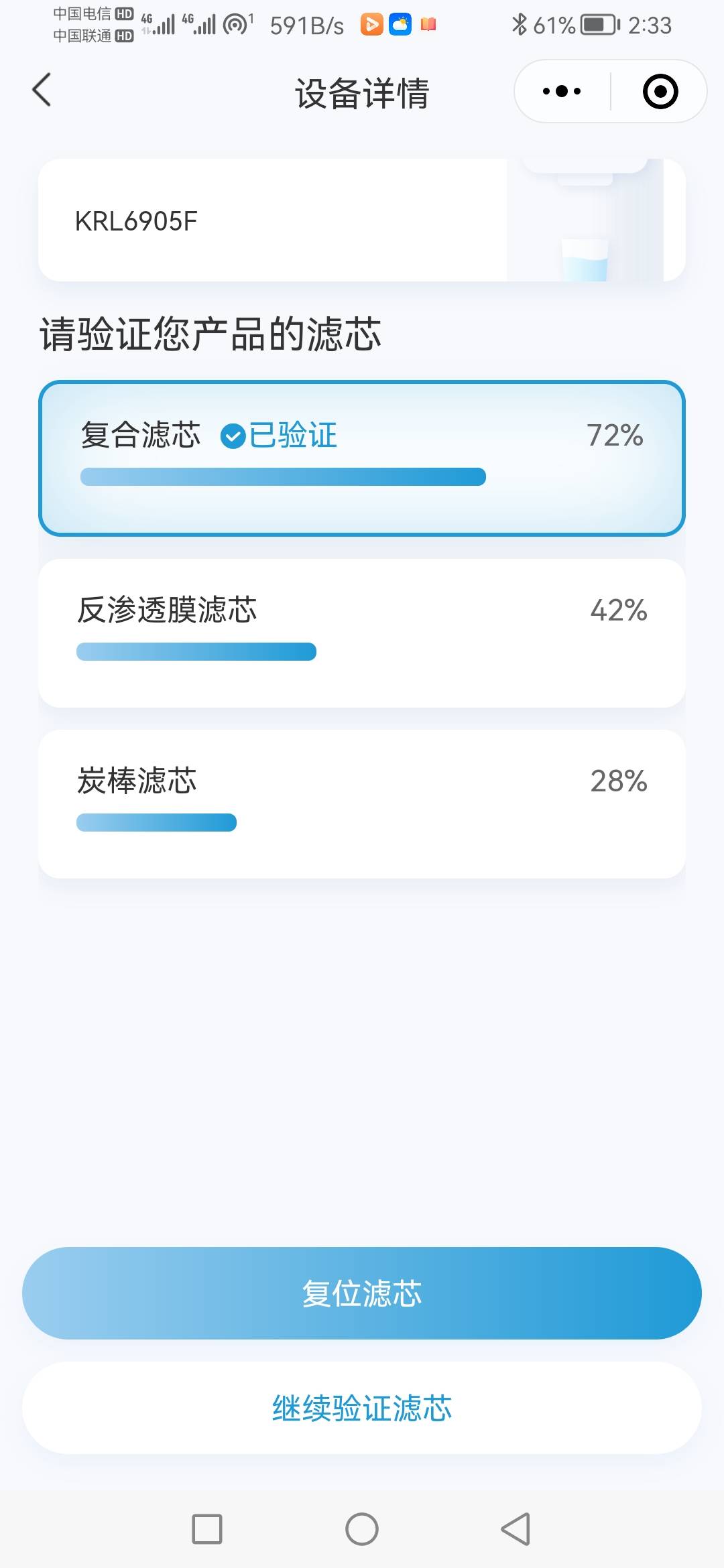Open the KRL6905F device card
Image resolution: width=724 pixels, height=1568 pixels.
[362, 220]
